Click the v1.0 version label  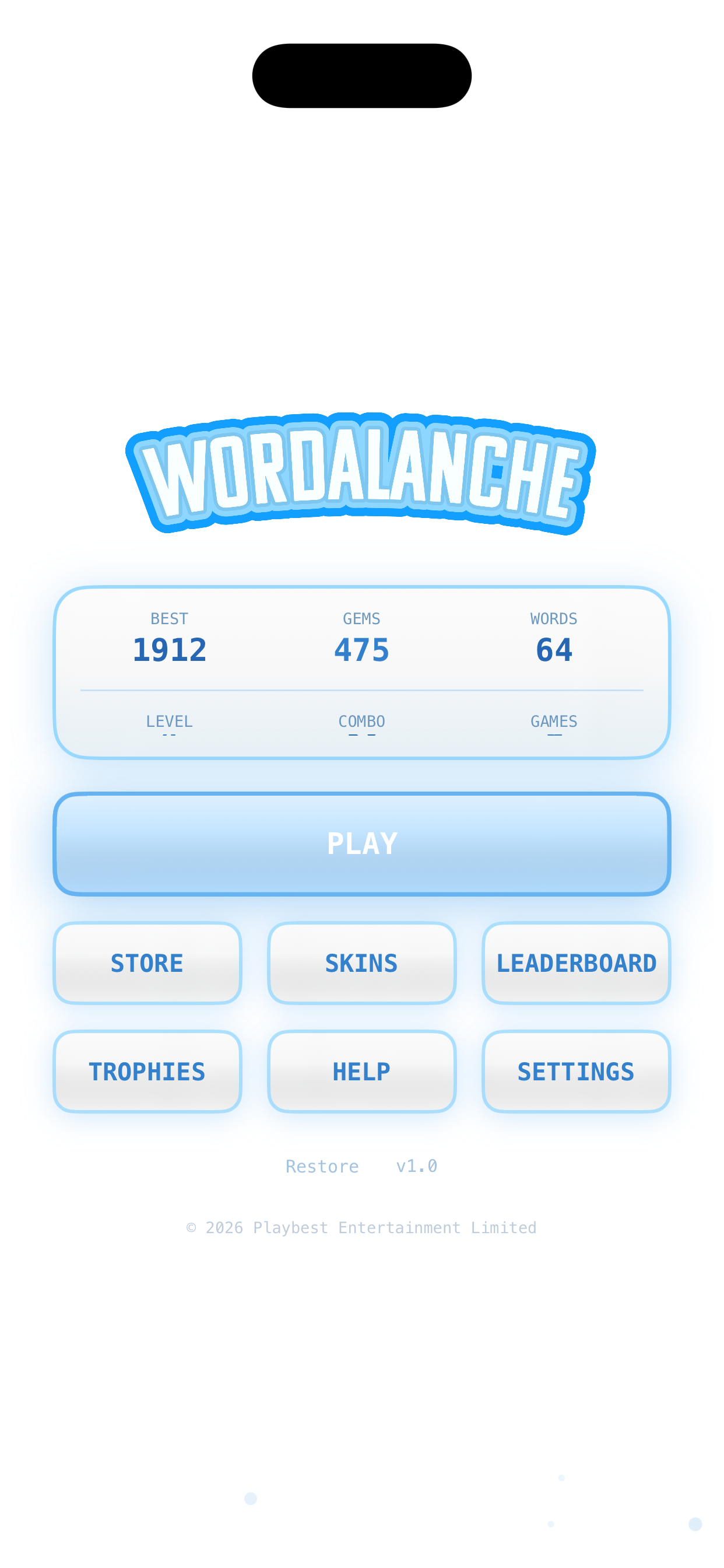click(x=416, y=1165)
